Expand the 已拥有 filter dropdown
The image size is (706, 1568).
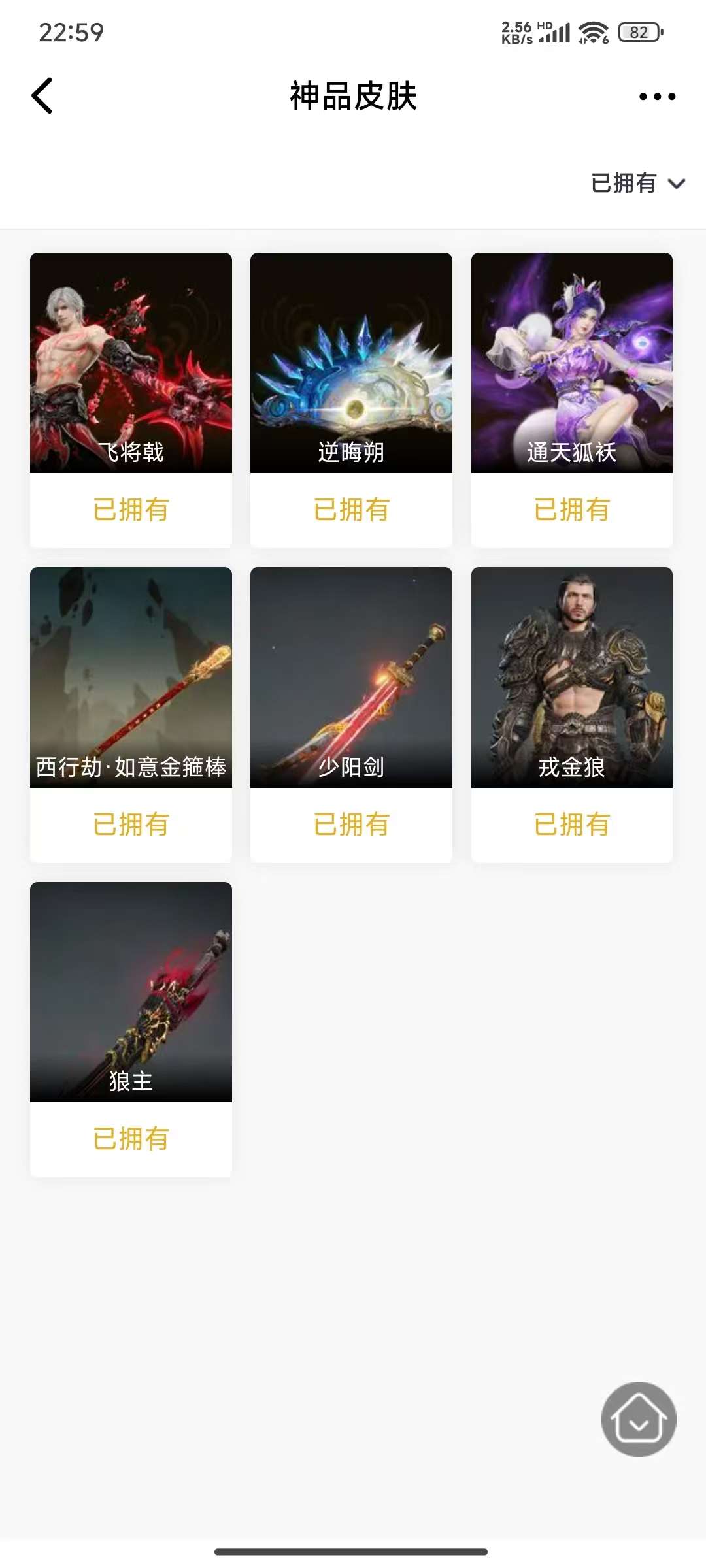tap(637, 184)
